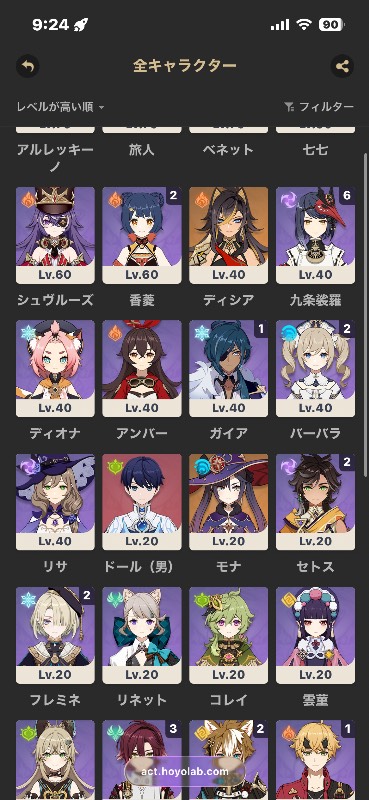The width and height of the screenshot is (369, 800).
Task: Open 九条裟羅 character card
Action: click(x=315, y=235)
